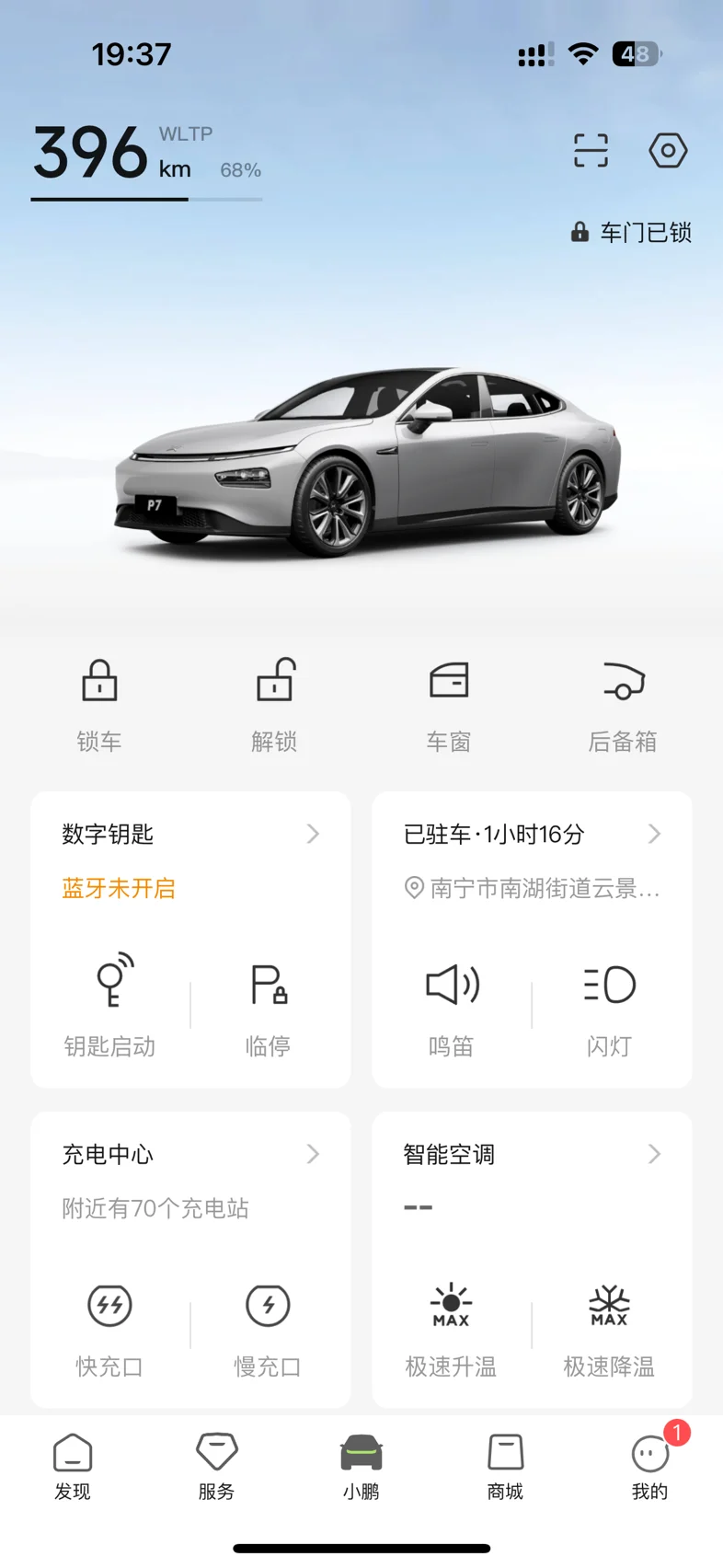
Task: Tap 解锁 to unlock the car
Action: click(274, 706)
